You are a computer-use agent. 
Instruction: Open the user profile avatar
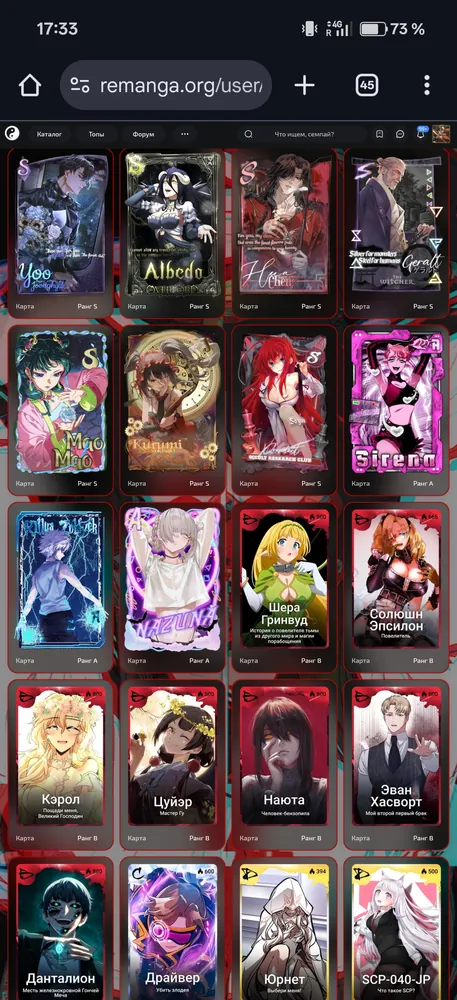pos(441,134)
